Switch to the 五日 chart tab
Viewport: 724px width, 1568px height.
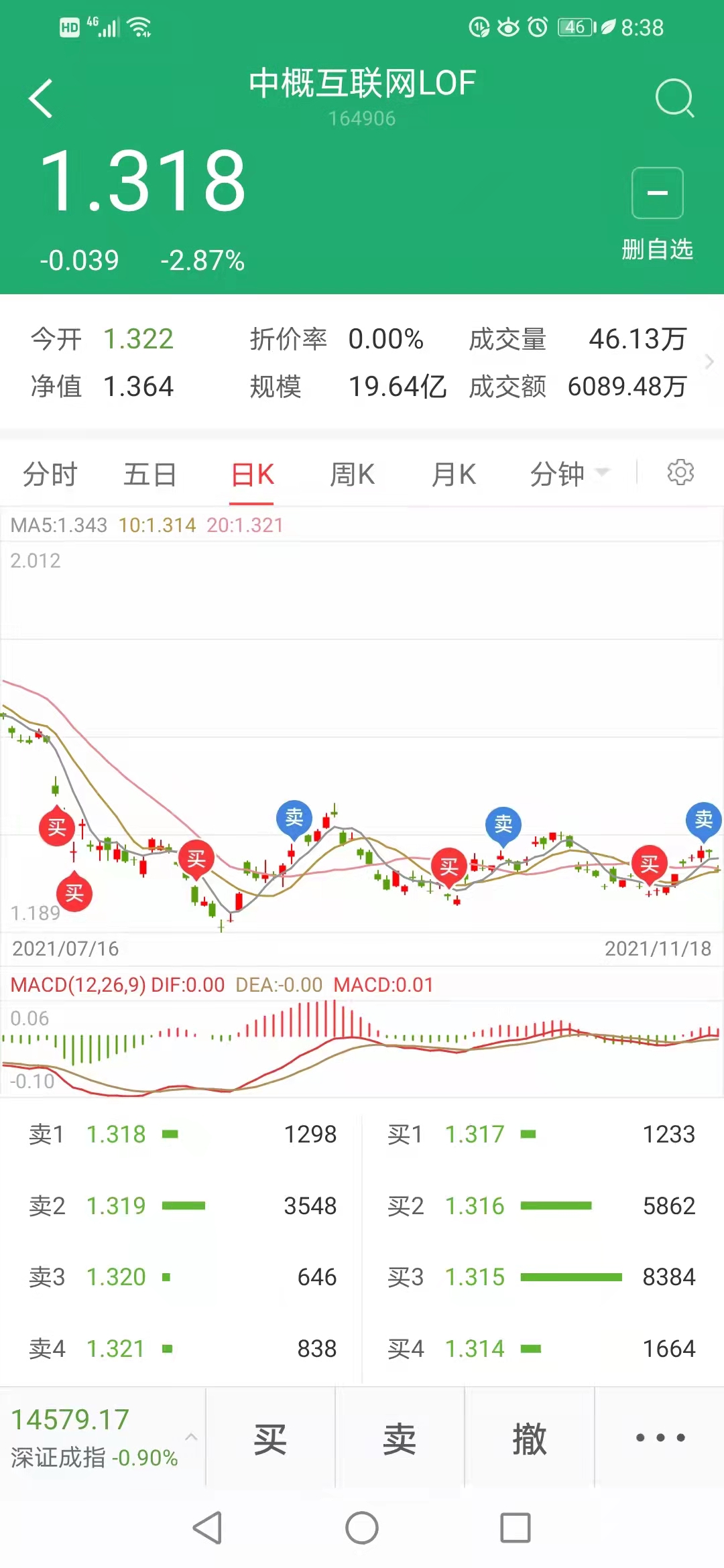[150, 474]
